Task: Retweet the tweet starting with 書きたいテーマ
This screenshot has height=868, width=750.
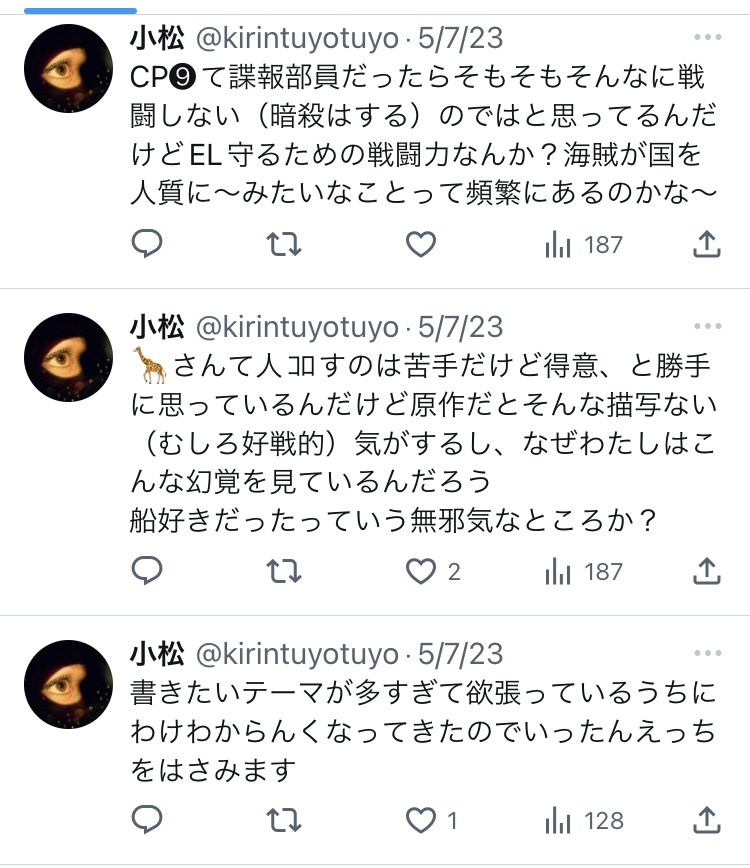Action: (284, 821)
